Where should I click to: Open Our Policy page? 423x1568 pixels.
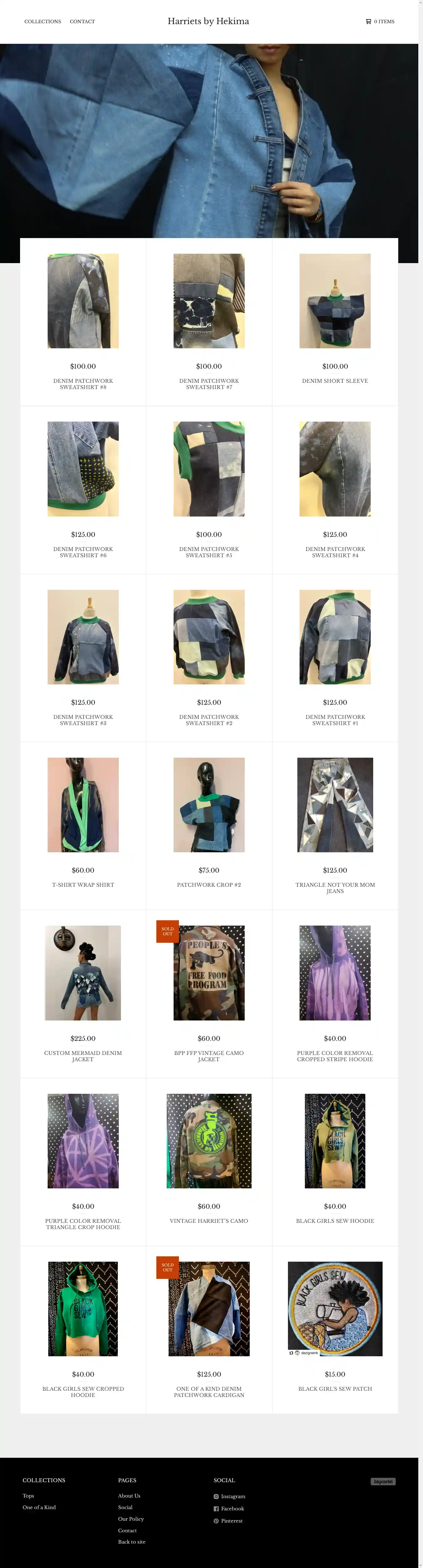click(x=131, y=1519)
